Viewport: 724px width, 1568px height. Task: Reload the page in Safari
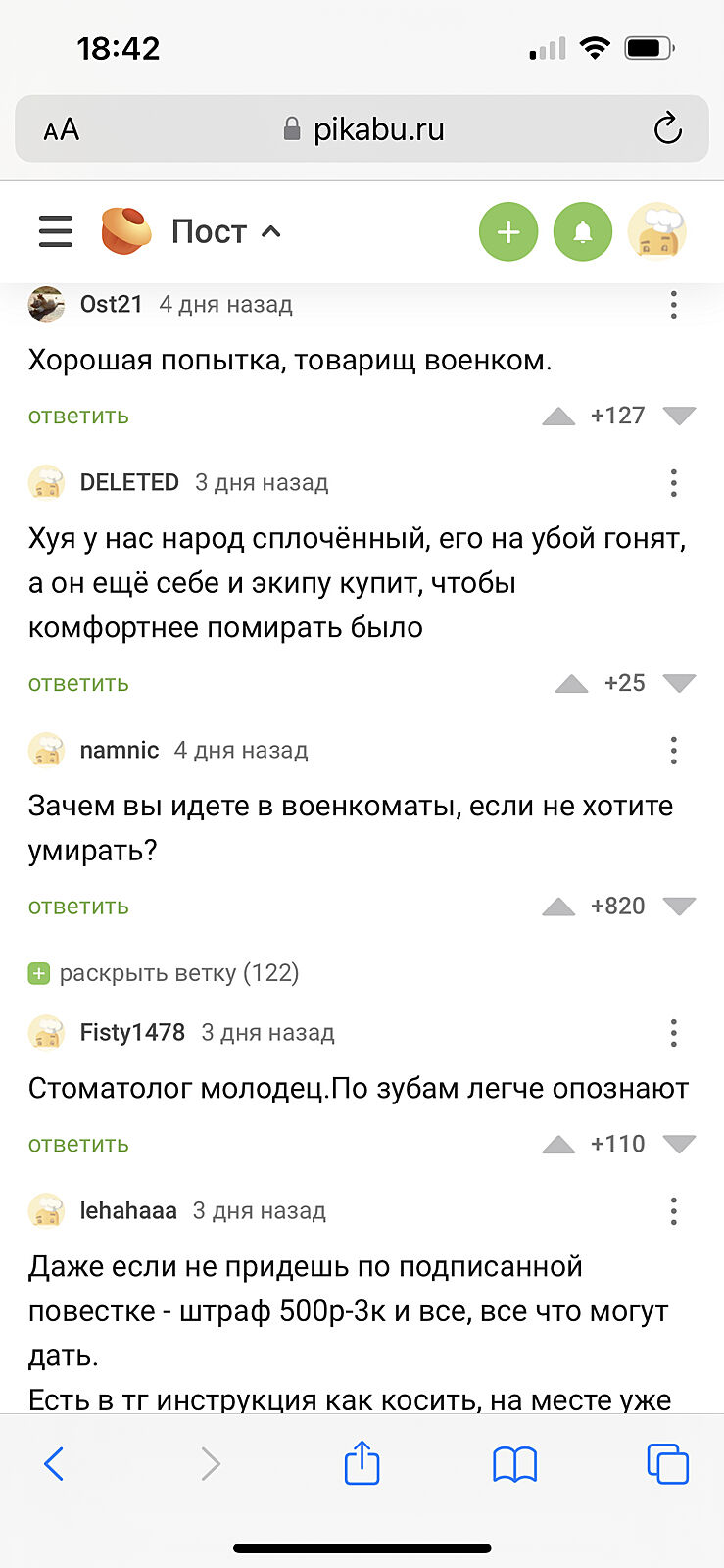(x=667, y=128)
